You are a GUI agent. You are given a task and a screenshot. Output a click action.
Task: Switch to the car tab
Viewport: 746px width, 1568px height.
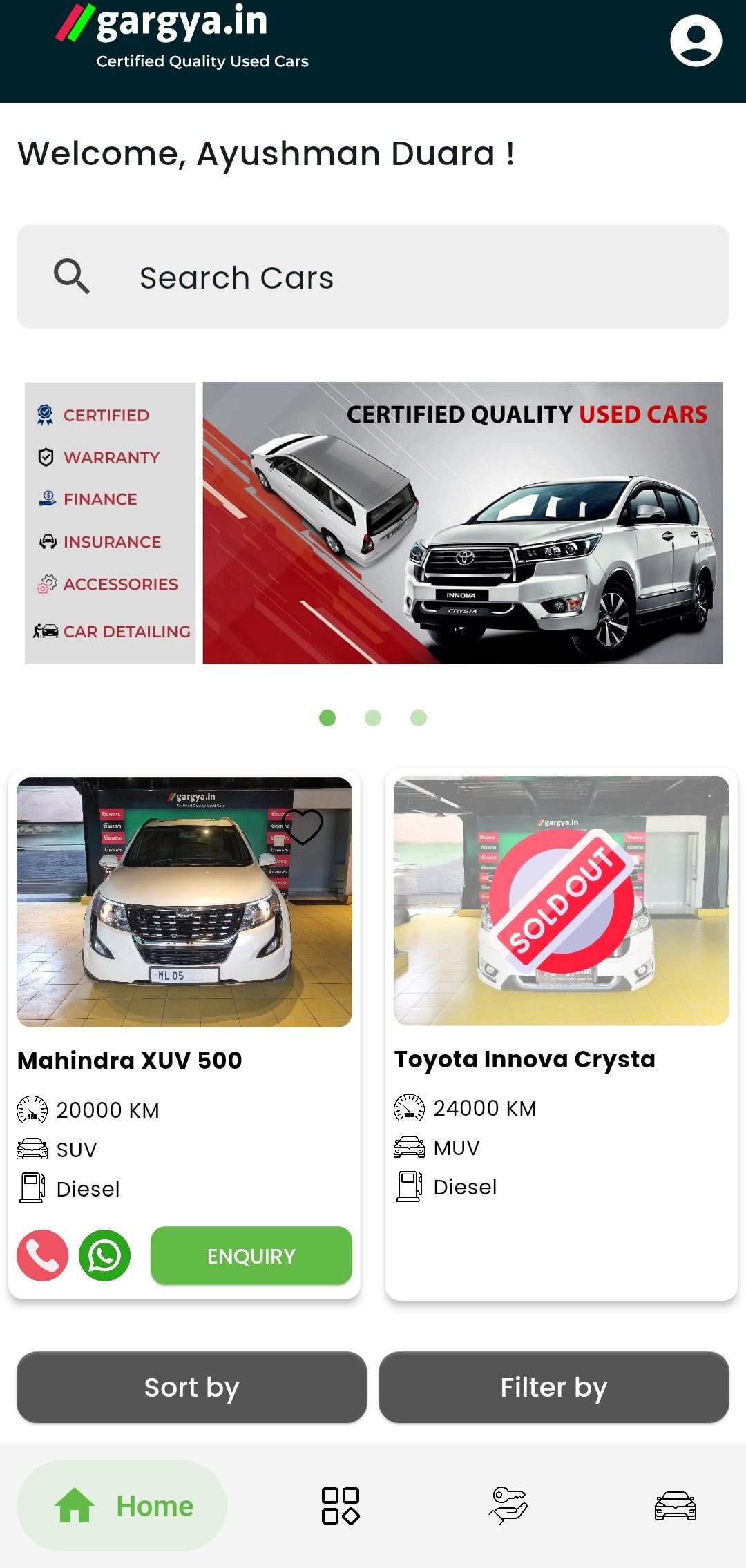(x=675, y=1506)
